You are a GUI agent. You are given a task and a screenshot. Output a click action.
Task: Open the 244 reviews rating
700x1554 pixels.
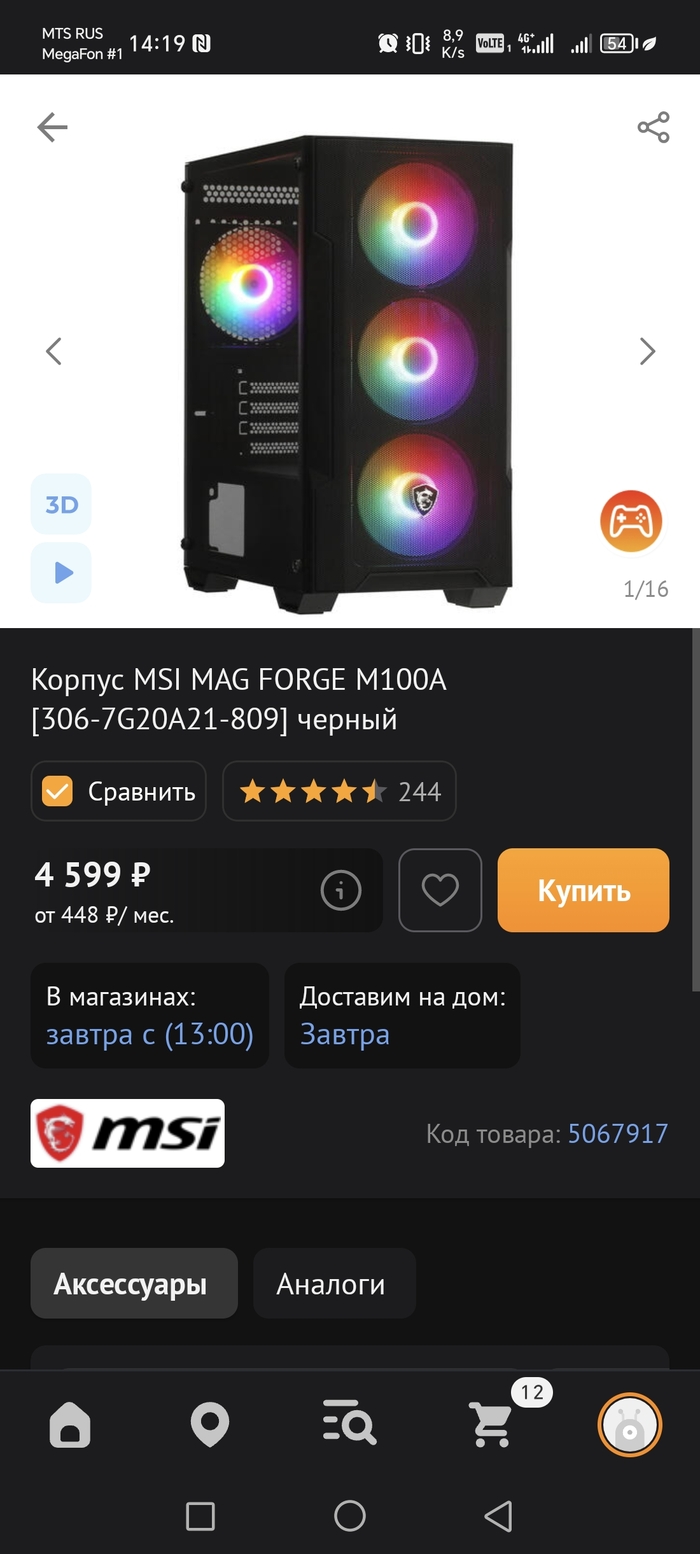coord(339,791)
